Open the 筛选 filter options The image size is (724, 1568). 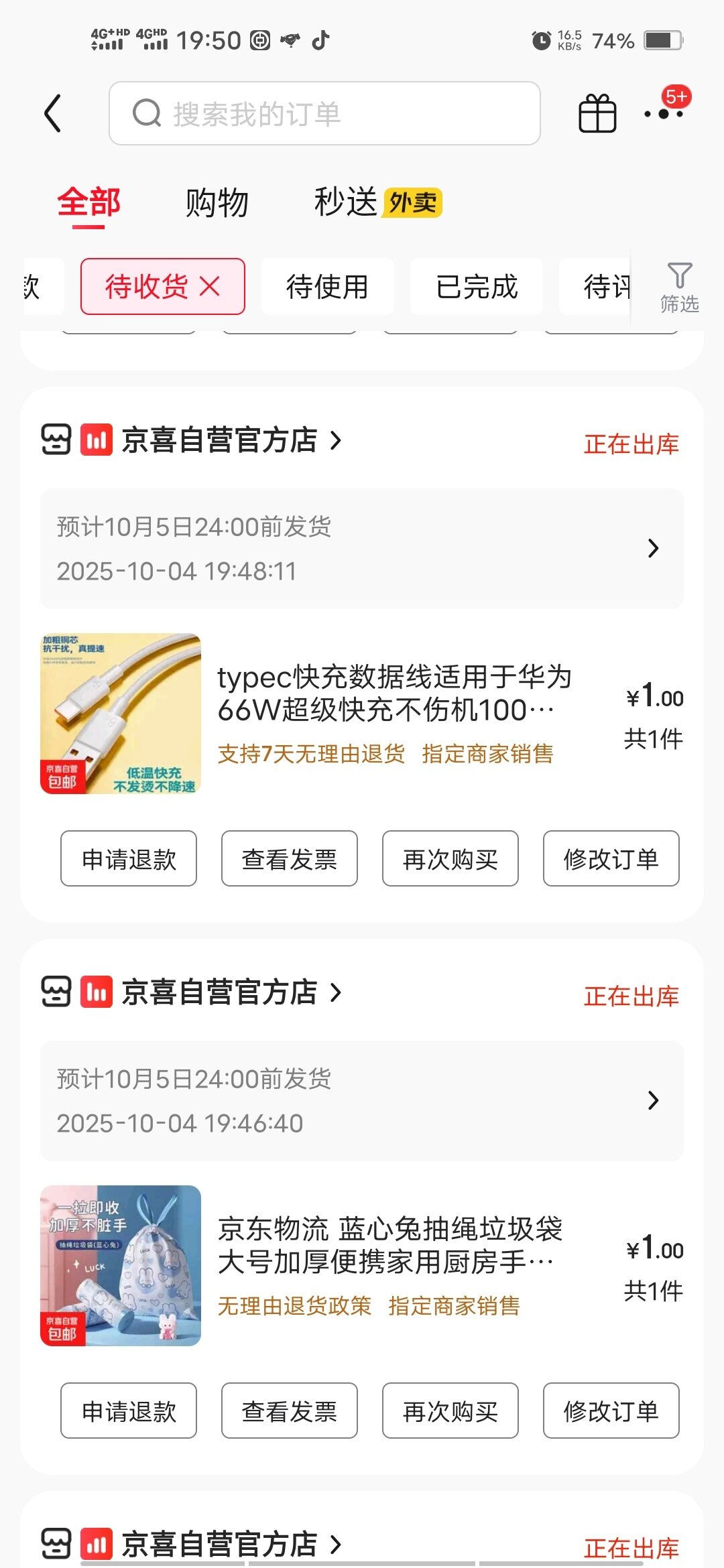[679, 288]
